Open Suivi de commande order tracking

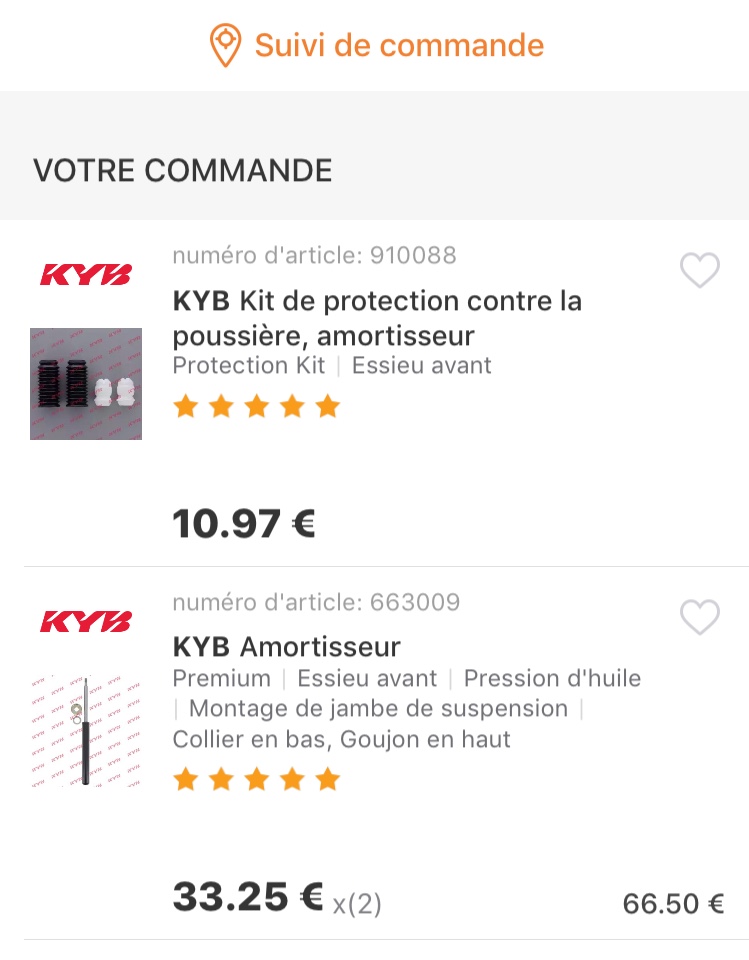tap(376, 45)
